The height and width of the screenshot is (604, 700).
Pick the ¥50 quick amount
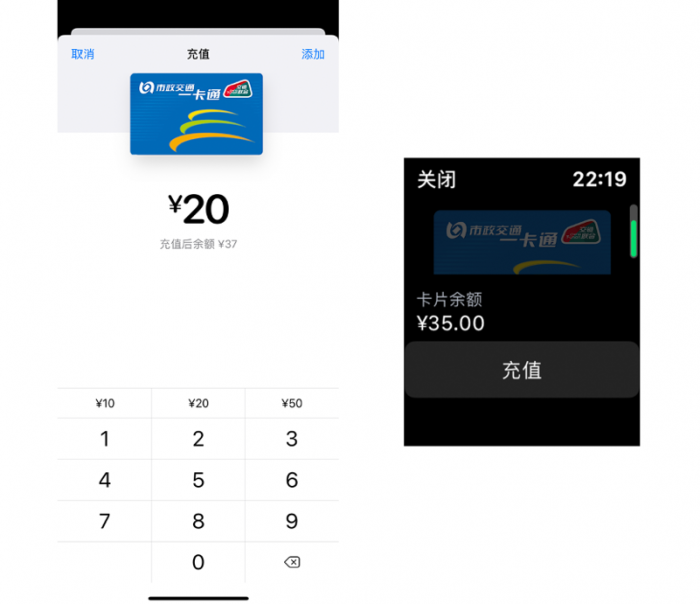(x=292, y=404)
